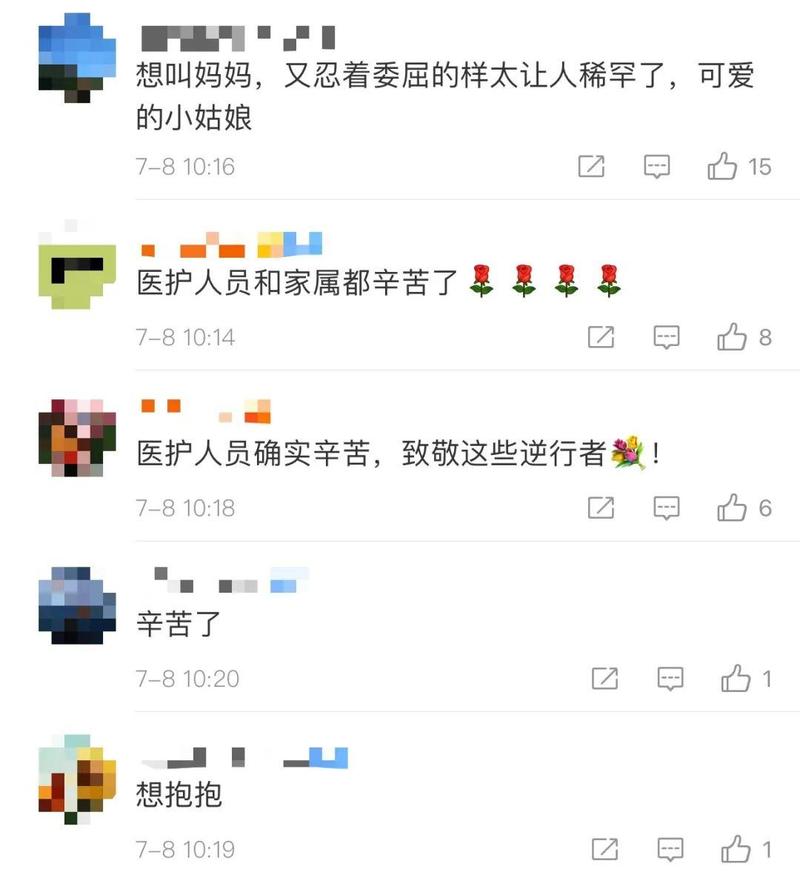Reply to the comment about 致敬这些逆行者
Image resolution: width=800 pixels, height=875 pixels.
(667, 508)
